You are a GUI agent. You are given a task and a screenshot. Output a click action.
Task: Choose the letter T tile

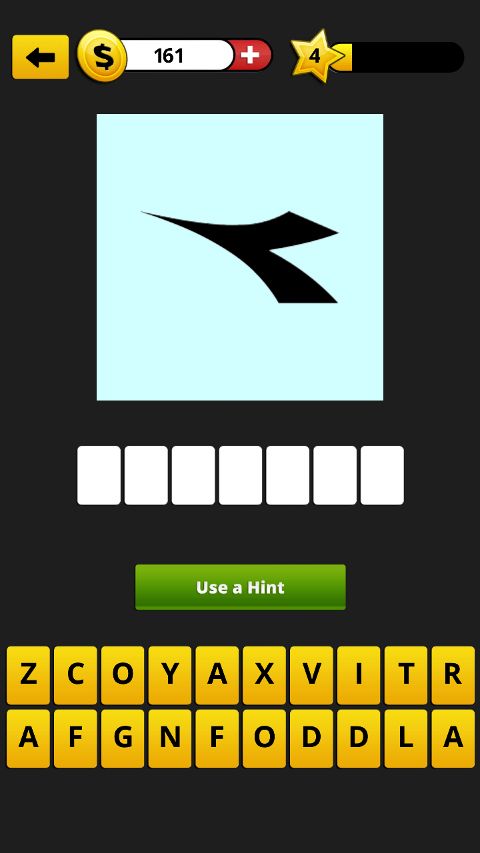pos(406,675)
